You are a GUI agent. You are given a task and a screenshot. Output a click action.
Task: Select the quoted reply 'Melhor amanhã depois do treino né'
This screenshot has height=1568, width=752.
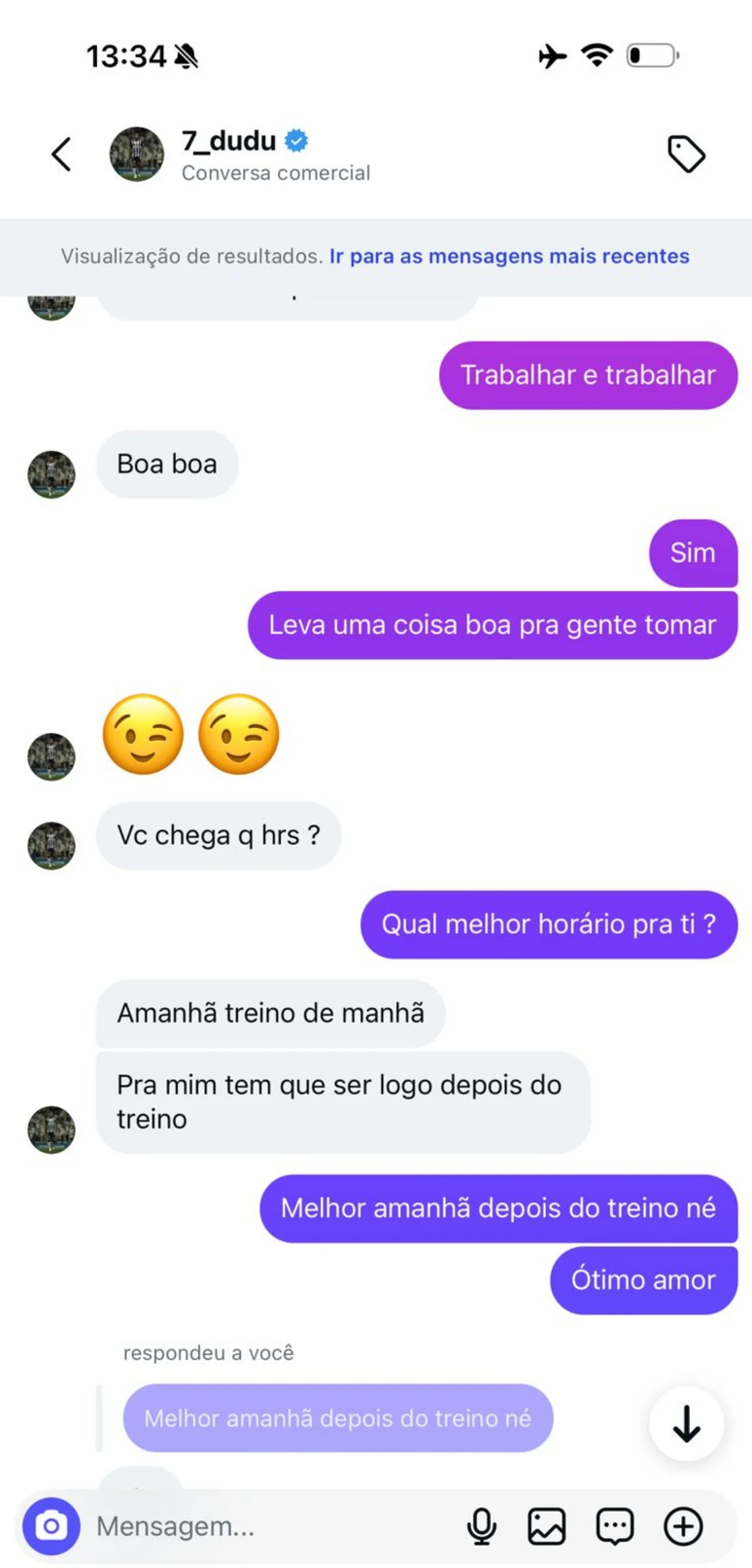337,1418
